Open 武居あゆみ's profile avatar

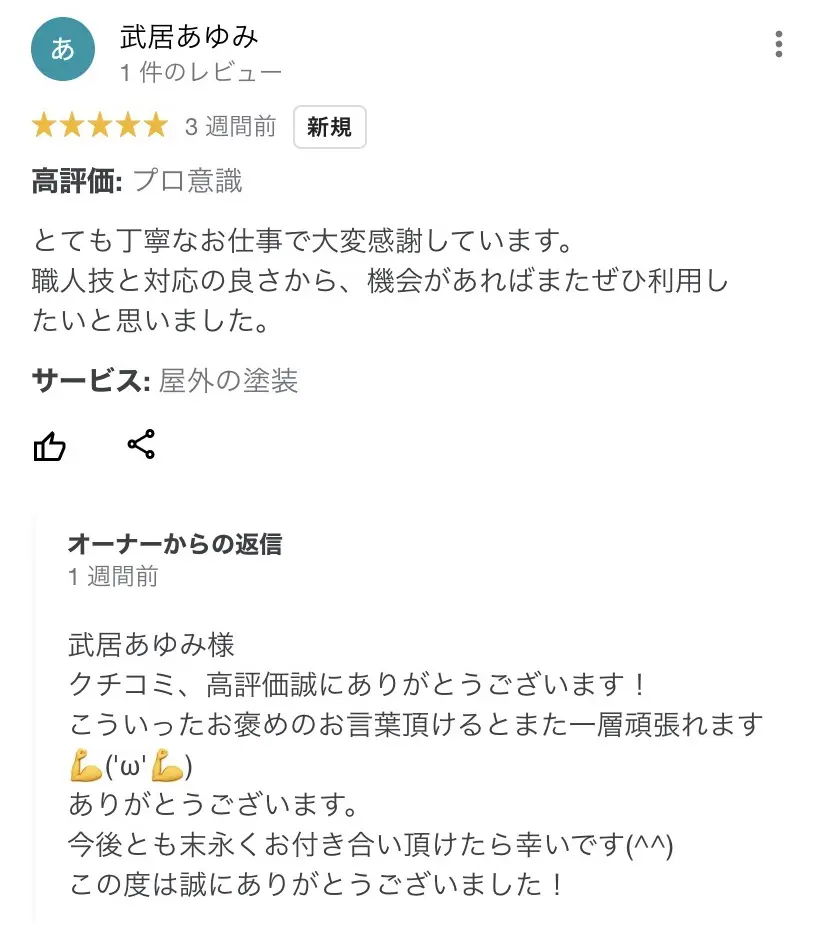(x=63, y=49)
